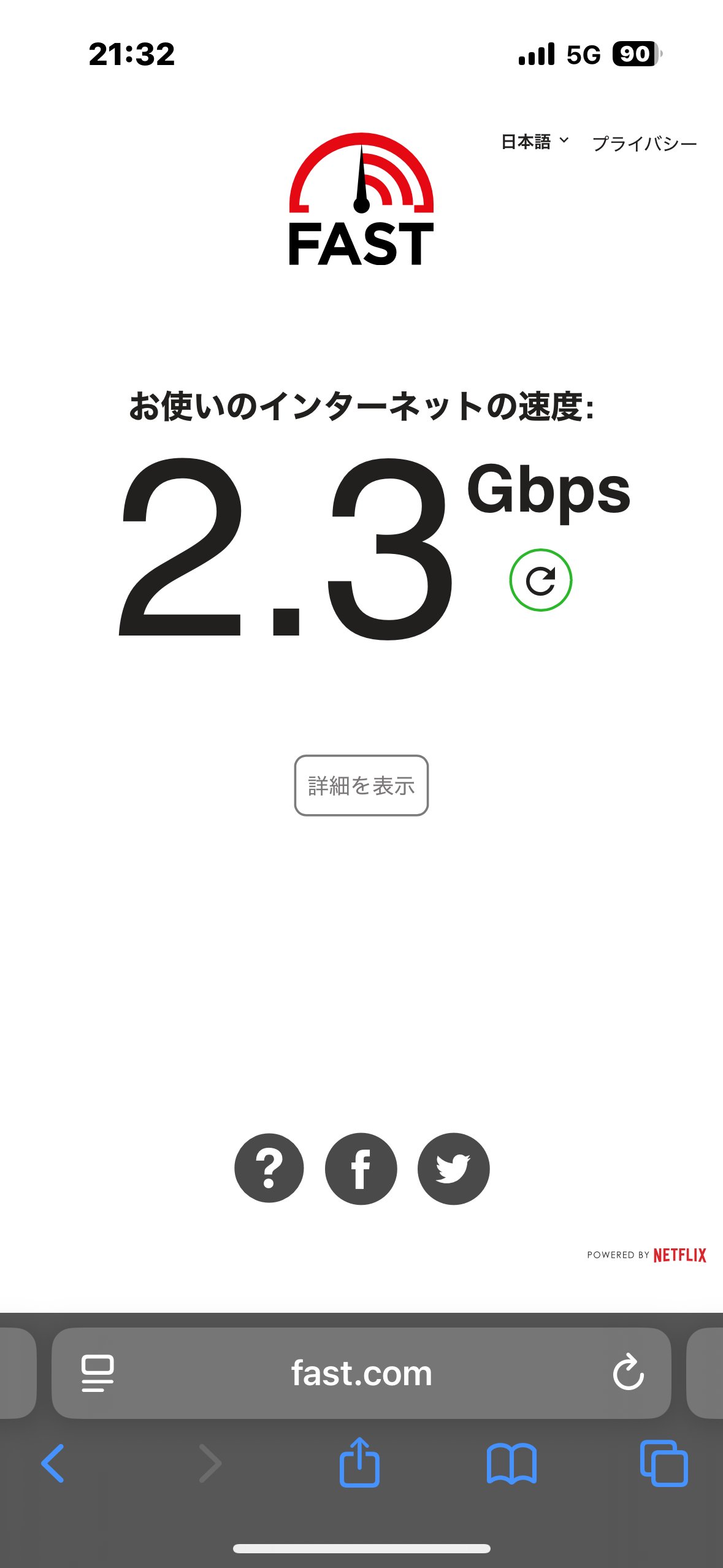Open the Safari share sheet

359,1462
